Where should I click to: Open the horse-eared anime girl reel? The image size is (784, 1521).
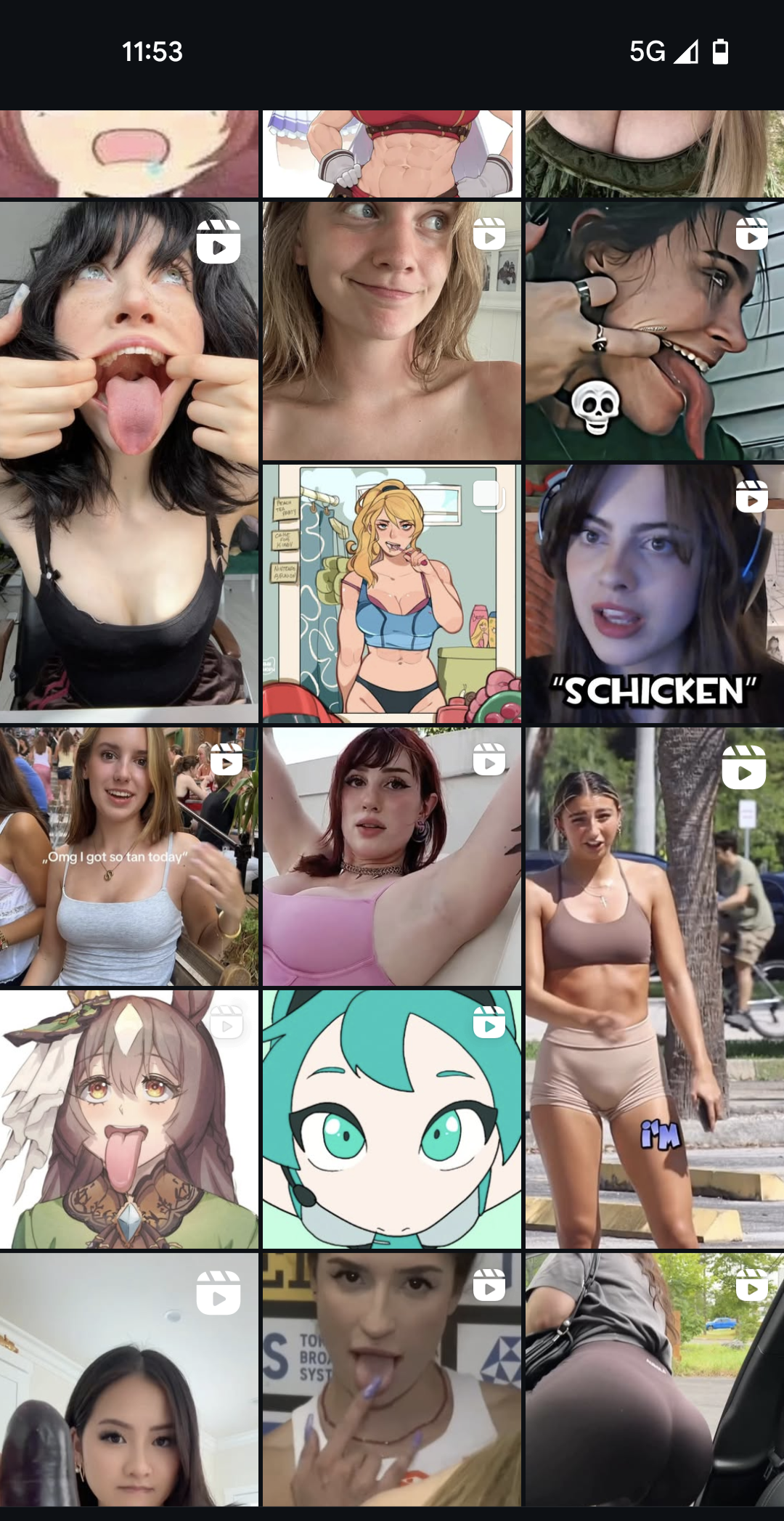[129, 1120]
